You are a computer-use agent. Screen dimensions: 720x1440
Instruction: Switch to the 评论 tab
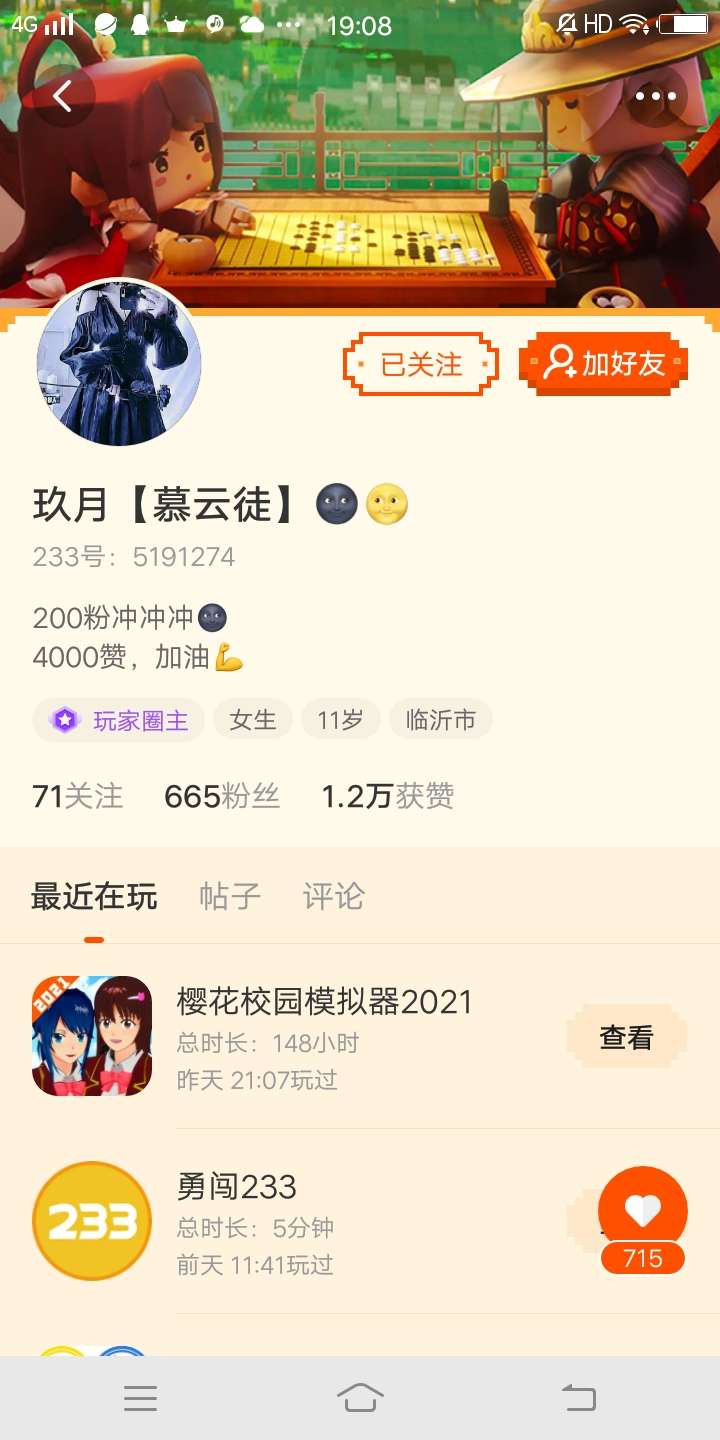coord(333,896)
